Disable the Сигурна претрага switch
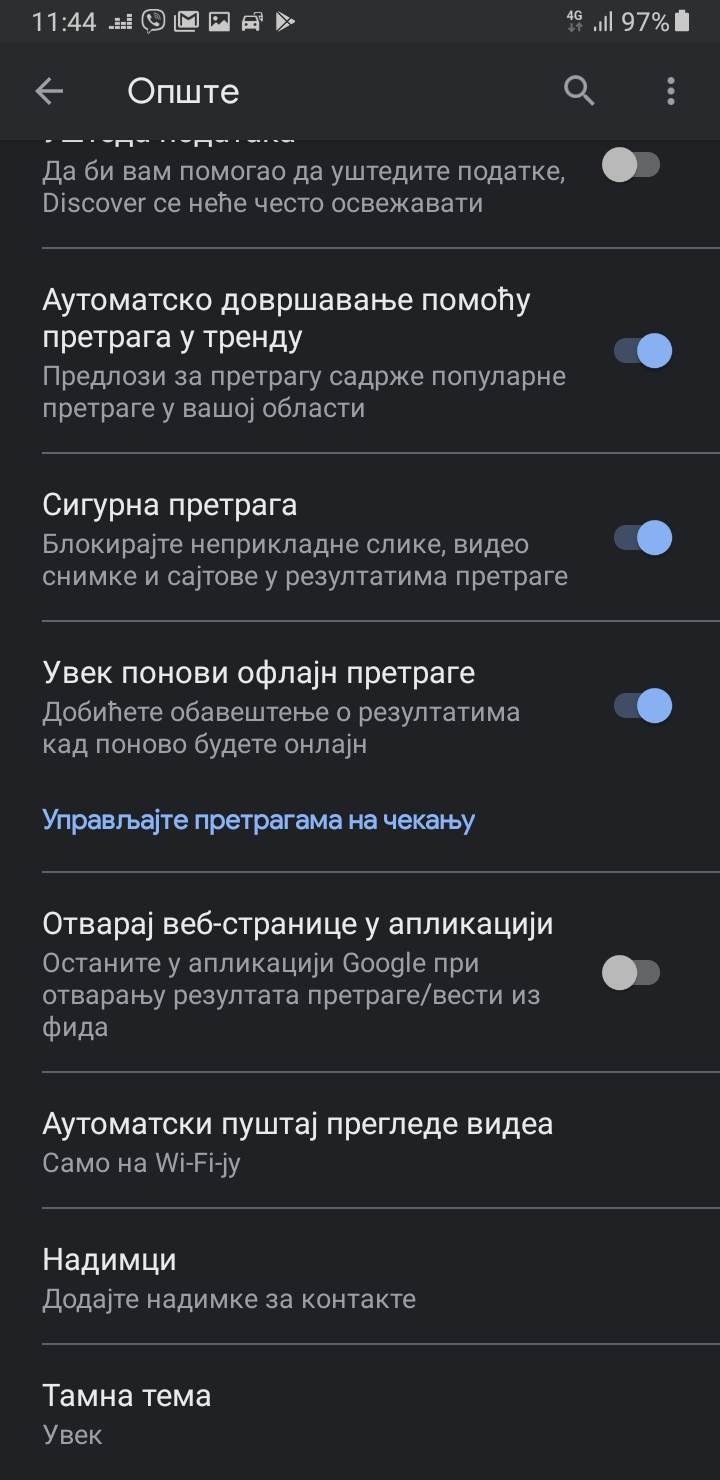The image size is (720, 1480). (642, 538)
